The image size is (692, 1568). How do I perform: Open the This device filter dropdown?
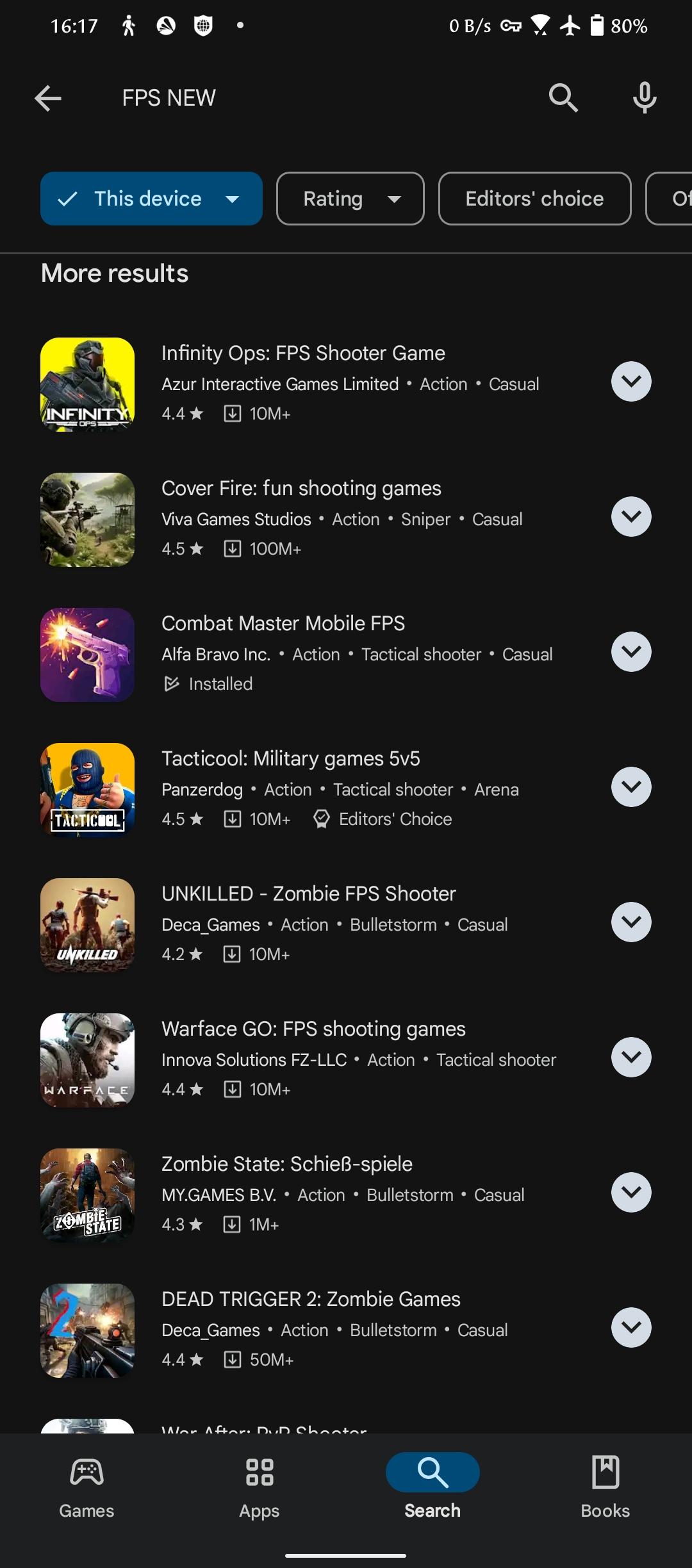tap(151, 199)
